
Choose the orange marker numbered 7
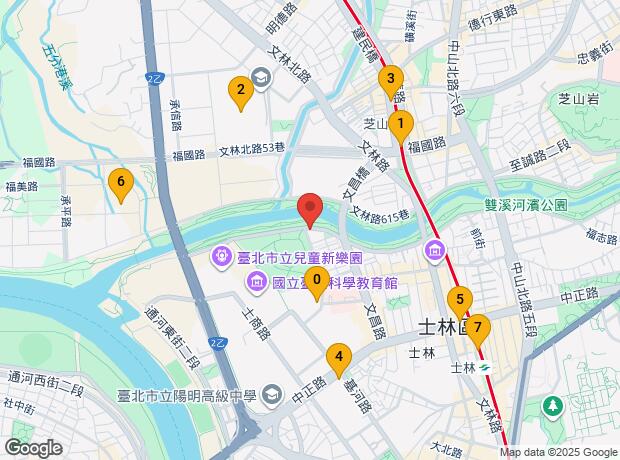(x=478, y=329)
